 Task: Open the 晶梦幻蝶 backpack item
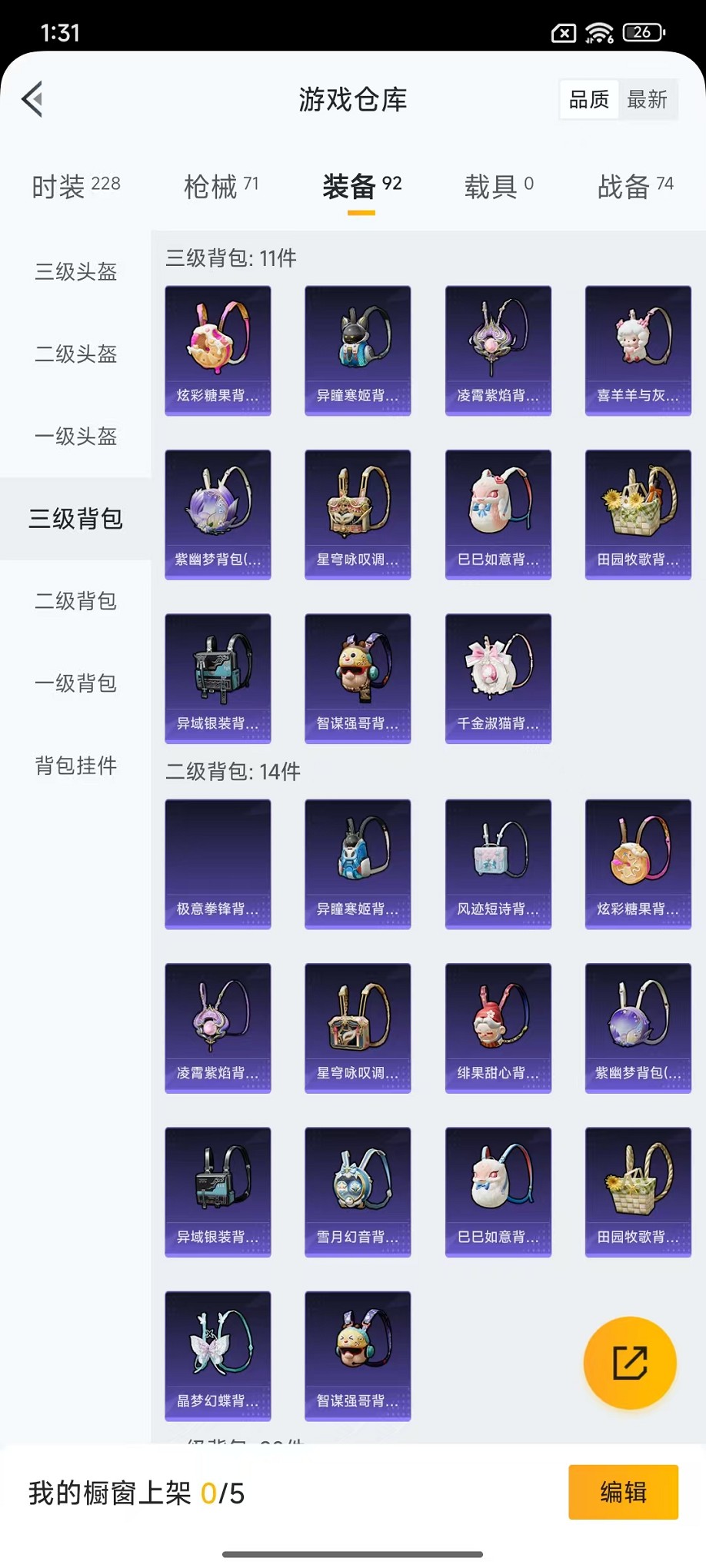(x=218, y=1356)
